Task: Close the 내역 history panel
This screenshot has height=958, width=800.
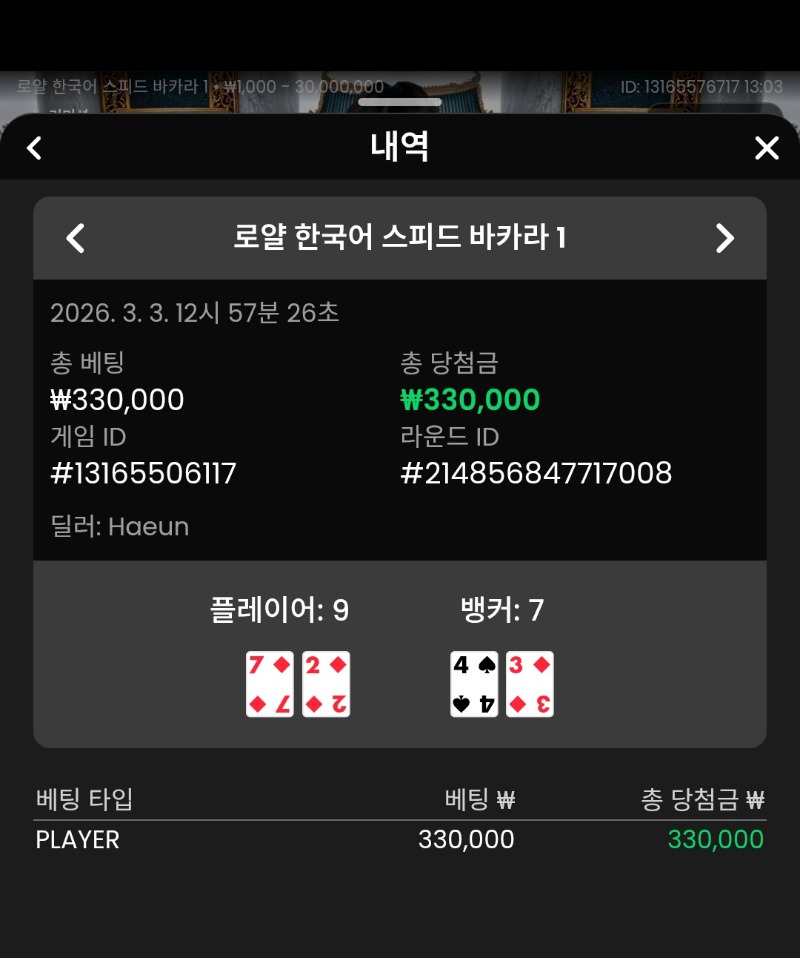Action: (766, 148)
